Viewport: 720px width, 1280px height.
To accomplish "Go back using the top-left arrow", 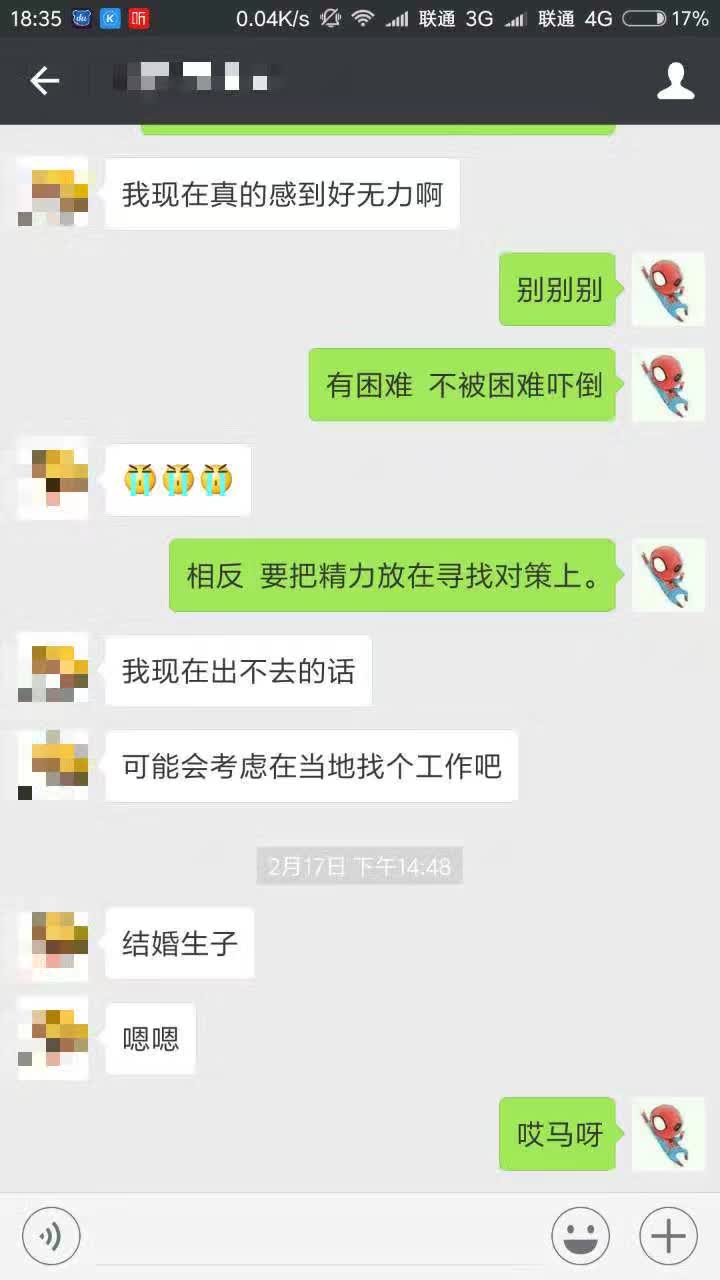I will click(44, 81).
